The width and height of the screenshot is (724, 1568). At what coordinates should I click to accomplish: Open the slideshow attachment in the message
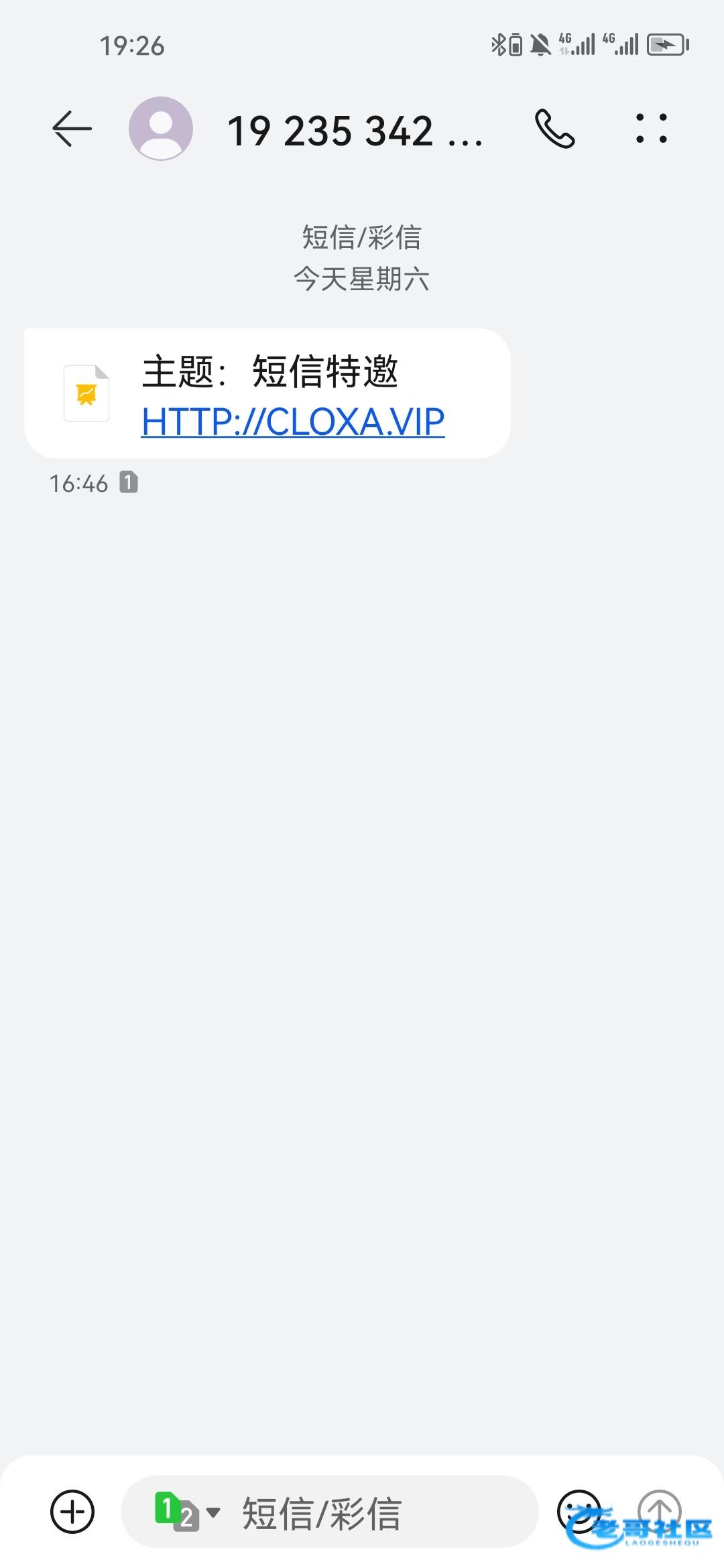point(86,393)
